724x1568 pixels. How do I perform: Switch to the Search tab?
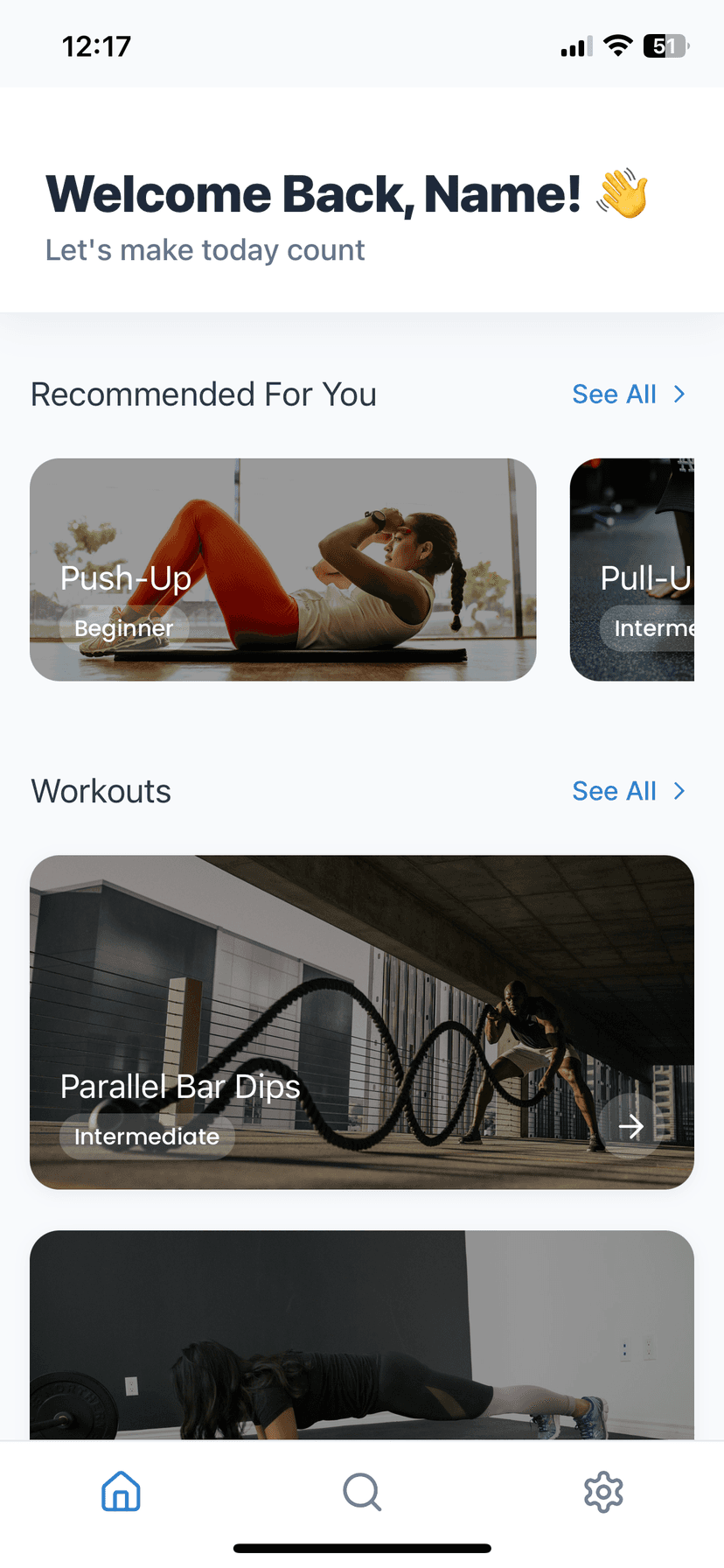tap(362, 1491)
